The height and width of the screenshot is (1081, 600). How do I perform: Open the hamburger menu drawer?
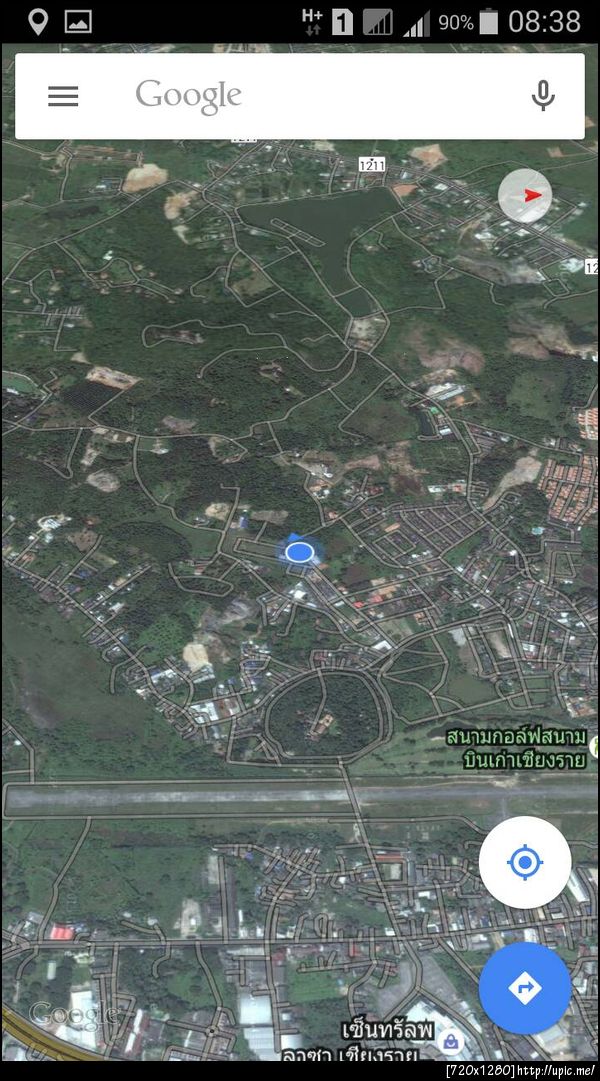pos(63,96)
